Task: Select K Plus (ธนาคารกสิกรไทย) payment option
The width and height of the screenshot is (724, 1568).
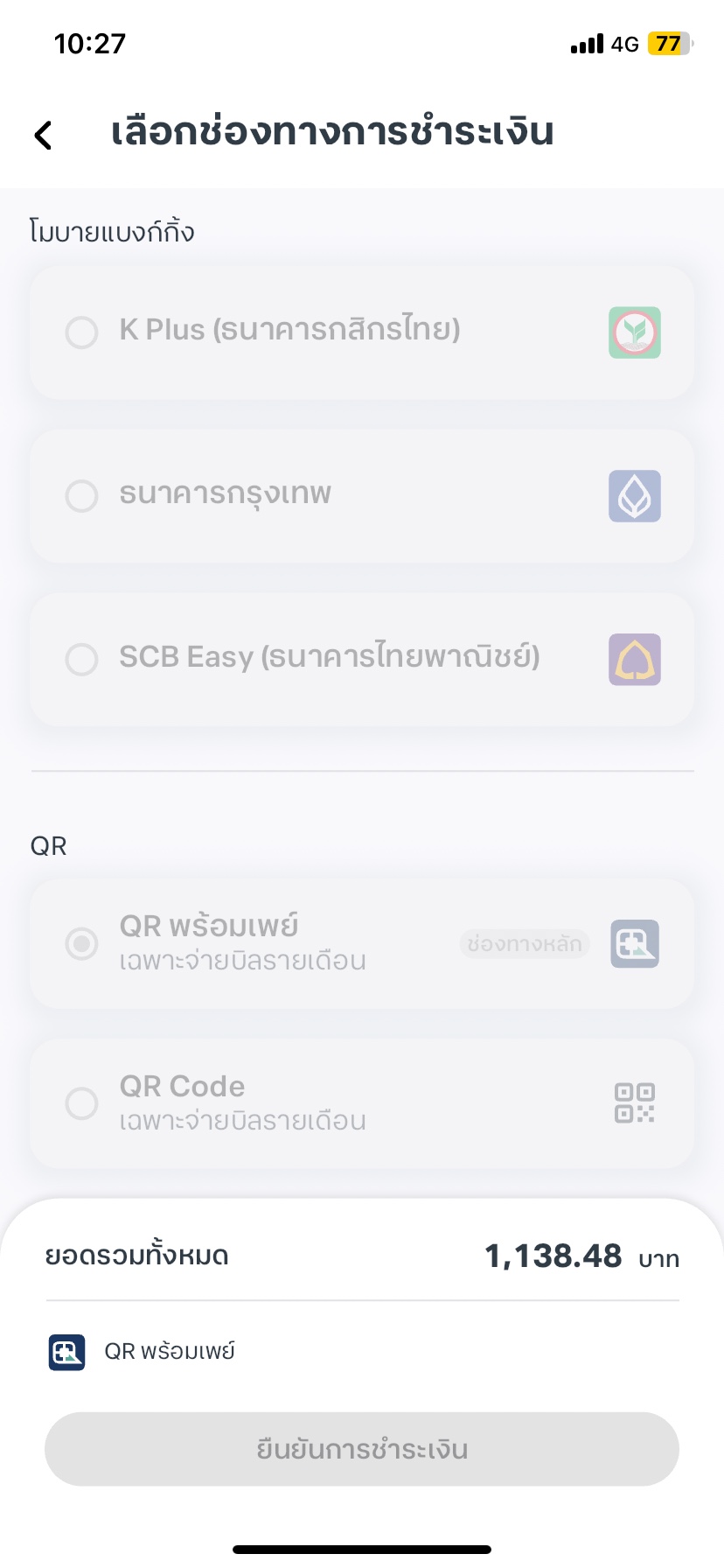Action: pos(362,332)
